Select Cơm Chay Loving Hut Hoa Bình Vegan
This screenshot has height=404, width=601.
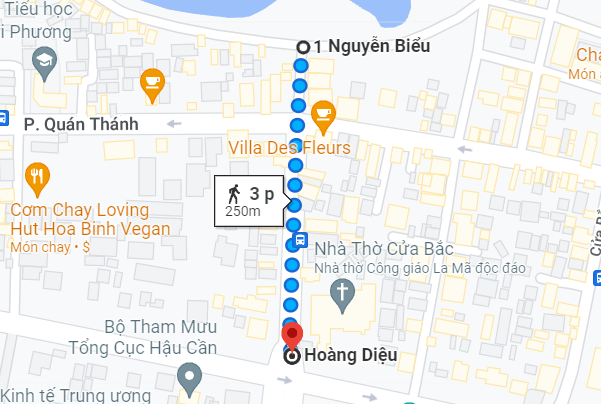39,177
